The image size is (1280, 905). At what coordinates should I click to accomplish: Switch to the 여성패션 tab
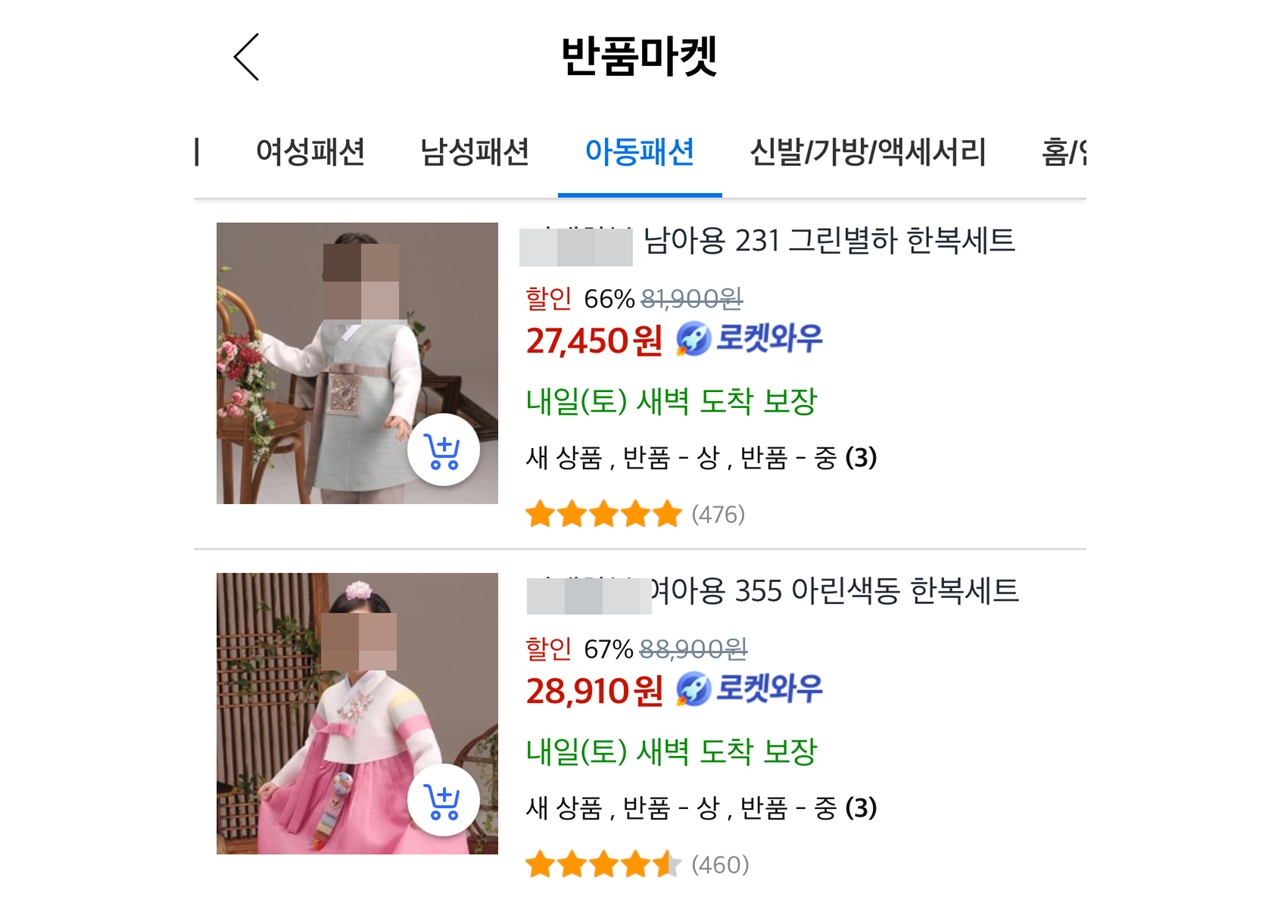[310, 152]
